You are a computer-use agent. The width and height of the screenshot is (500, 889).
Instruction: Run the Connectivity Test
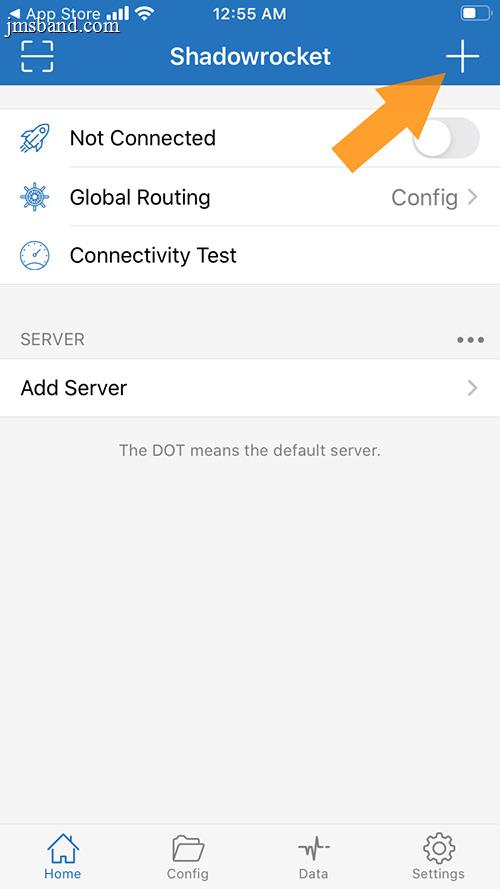click(x=250, y=256)
